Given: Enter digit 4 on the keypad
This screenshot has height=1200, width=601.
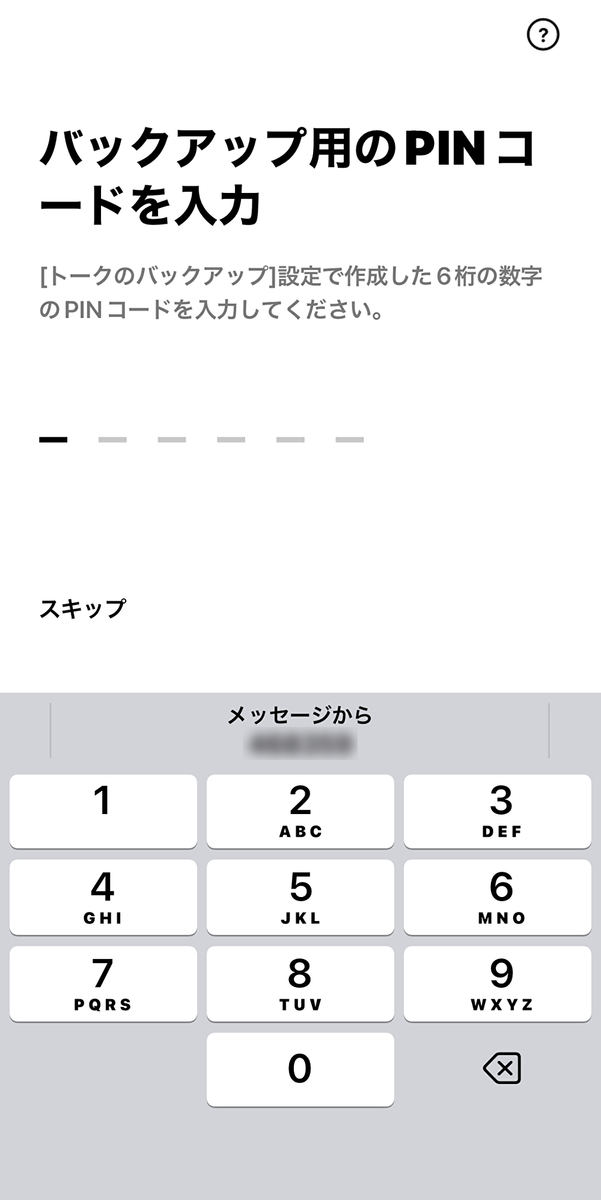Looking at the screenshot, I should point(103,897).
